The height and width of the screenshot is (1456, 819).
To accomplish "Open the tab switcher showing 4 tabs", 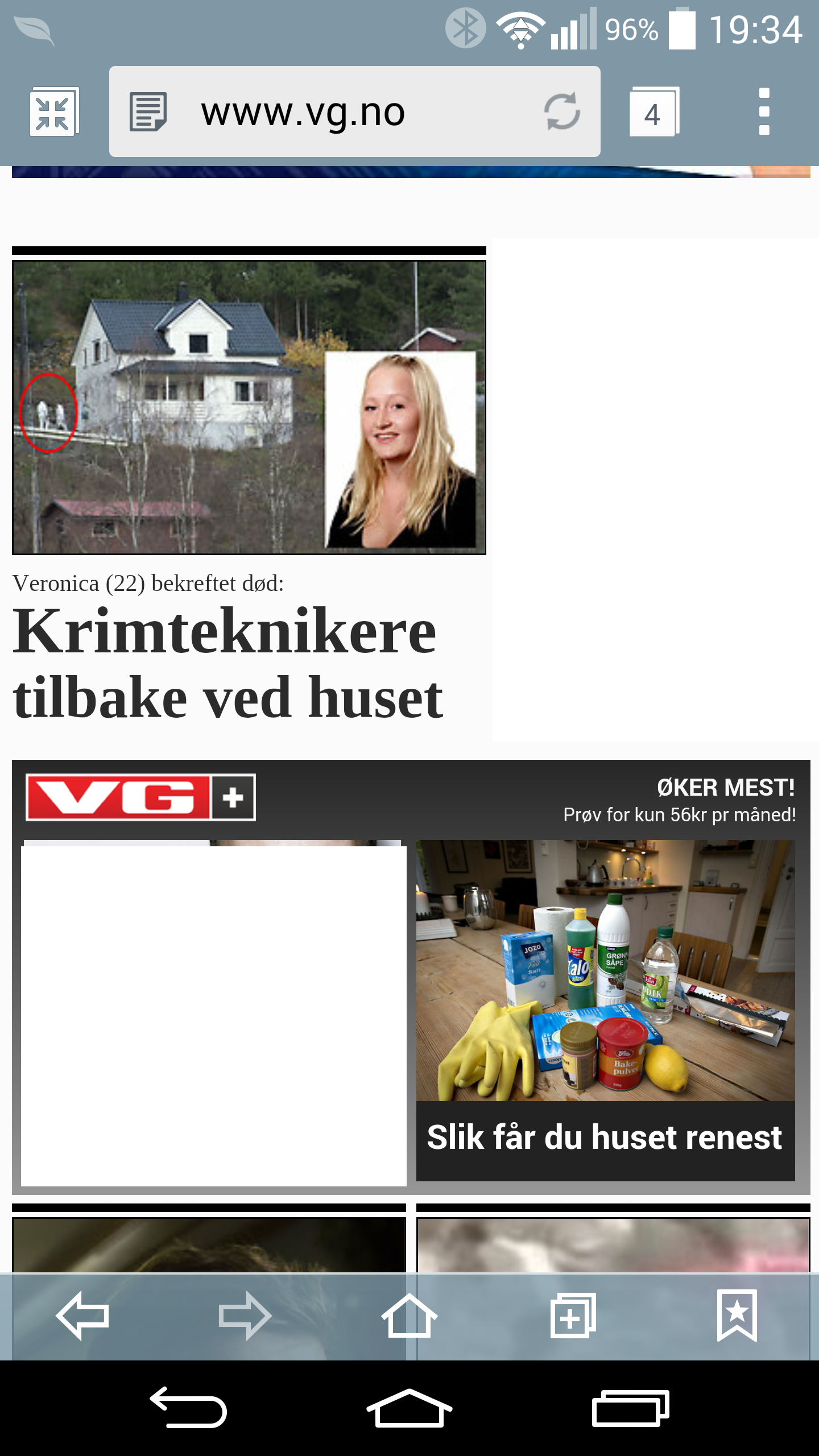I will [x=654, y=111].
